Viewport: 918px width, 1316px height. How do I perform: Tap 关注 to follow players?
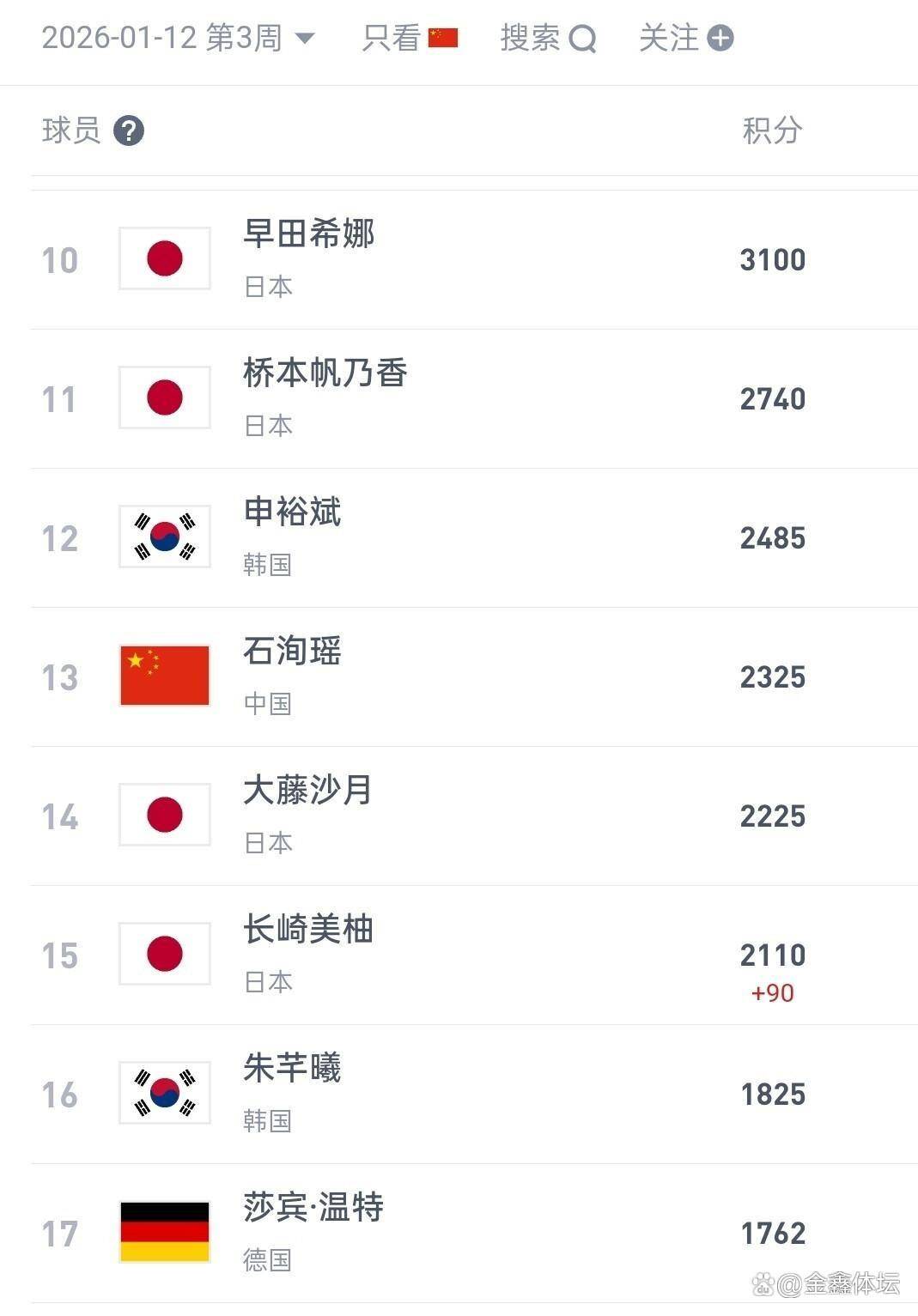click(x=685, y=38)
